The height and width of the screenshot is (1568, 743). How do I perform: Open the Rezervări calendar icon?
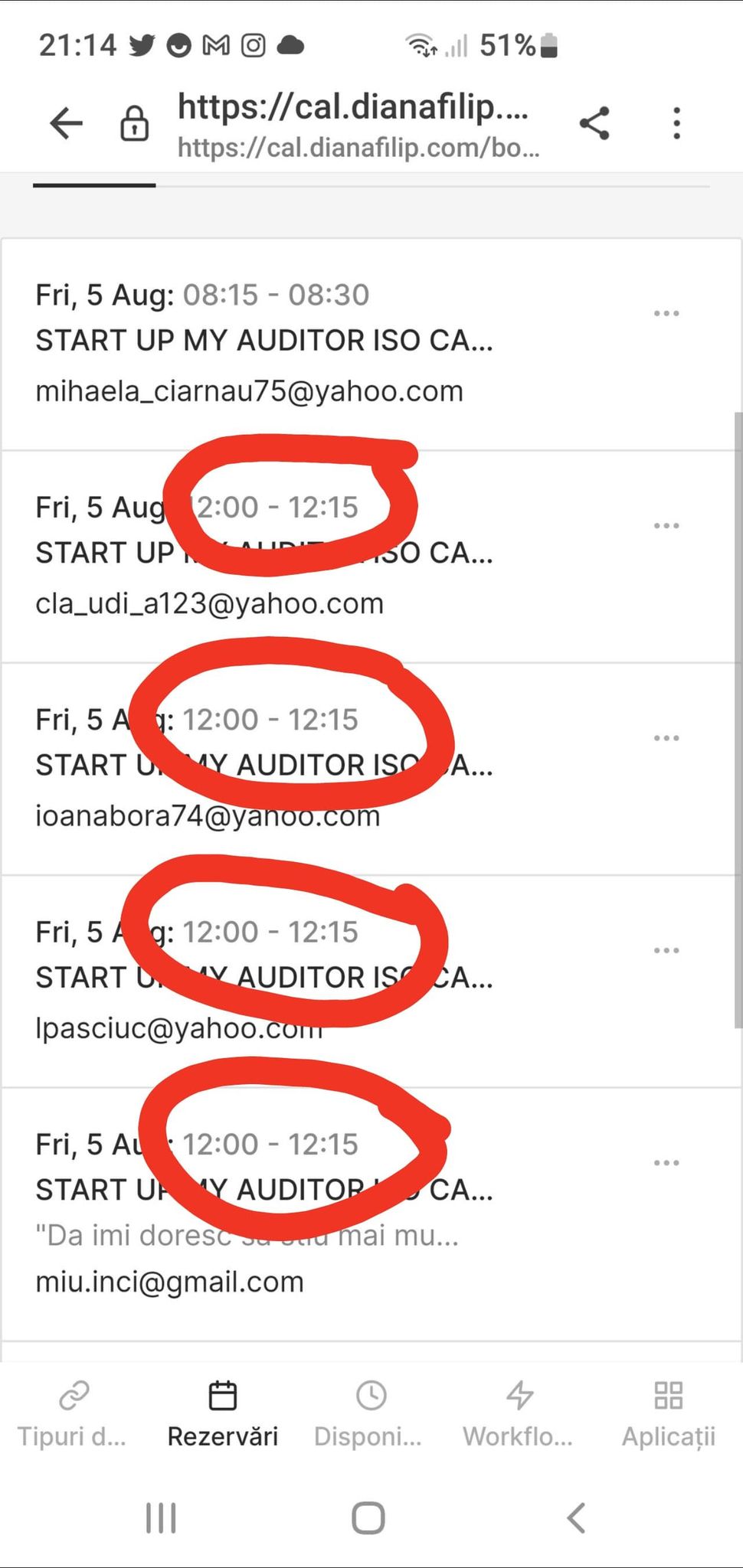pyautogui.click(x=222, y=1395)
